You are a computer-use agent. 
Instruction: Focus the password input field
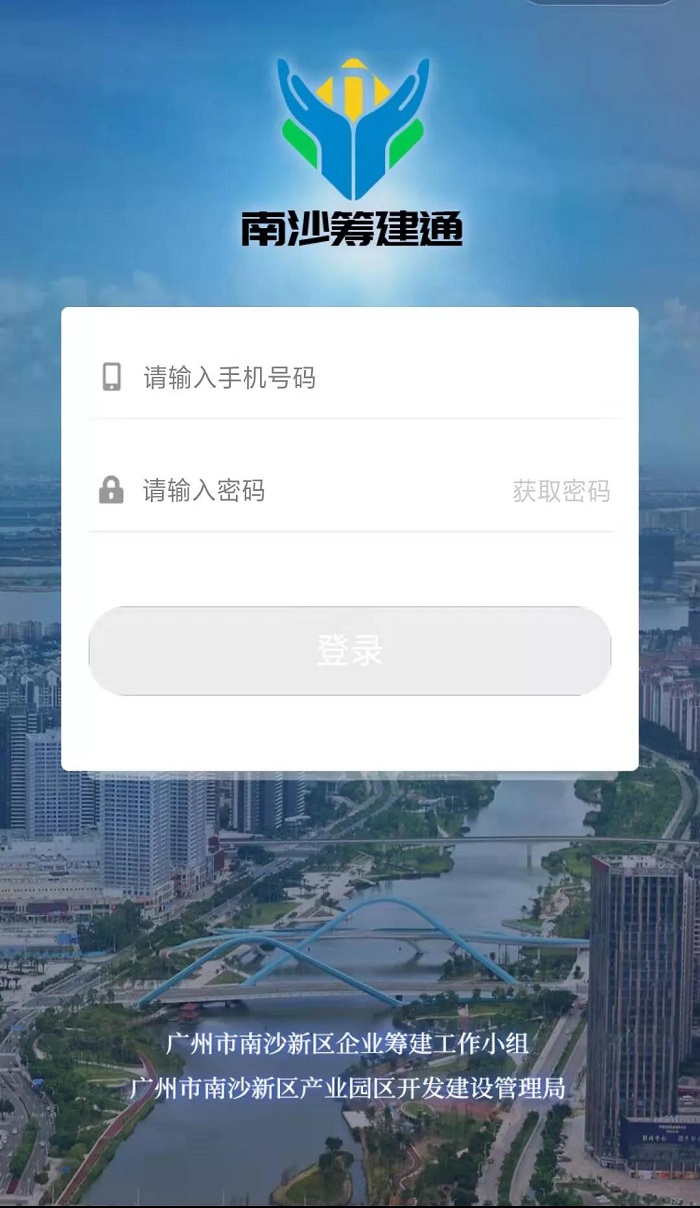click(x=310, y=491)
